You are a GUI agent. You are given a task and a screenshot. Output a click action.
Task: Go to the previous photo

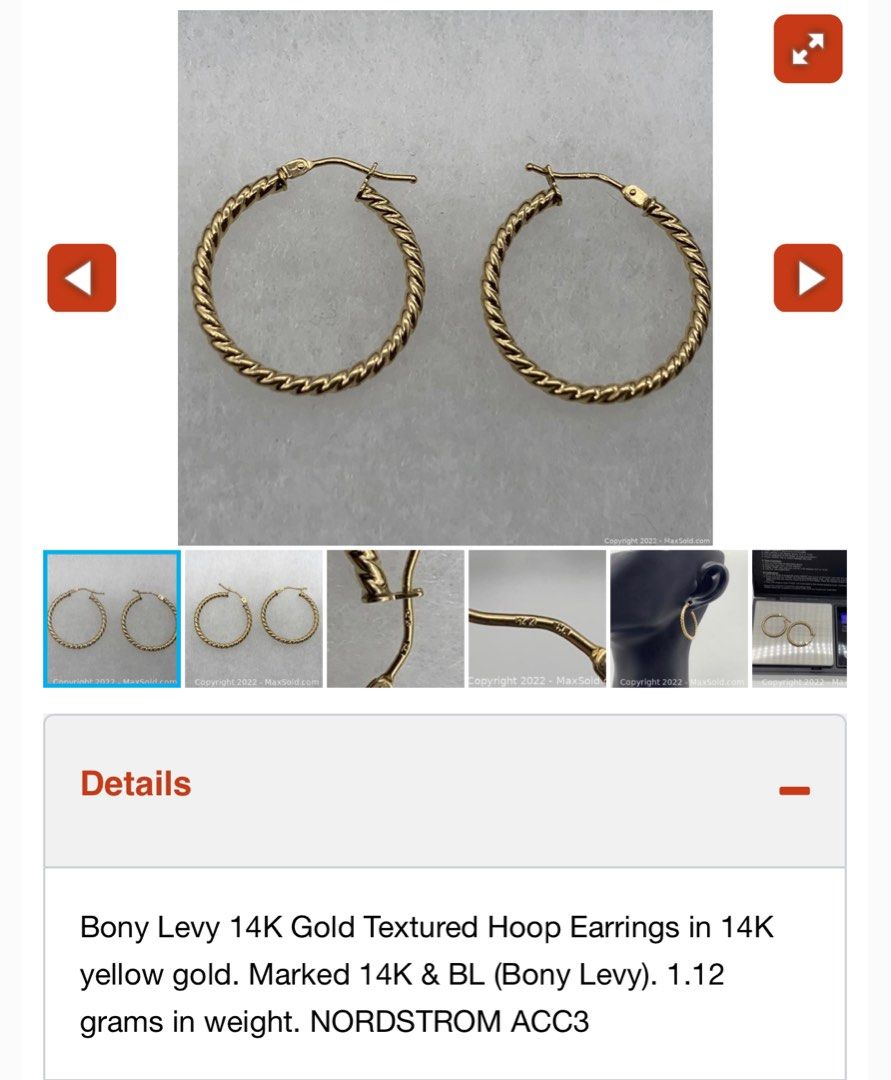pos(82,278)
